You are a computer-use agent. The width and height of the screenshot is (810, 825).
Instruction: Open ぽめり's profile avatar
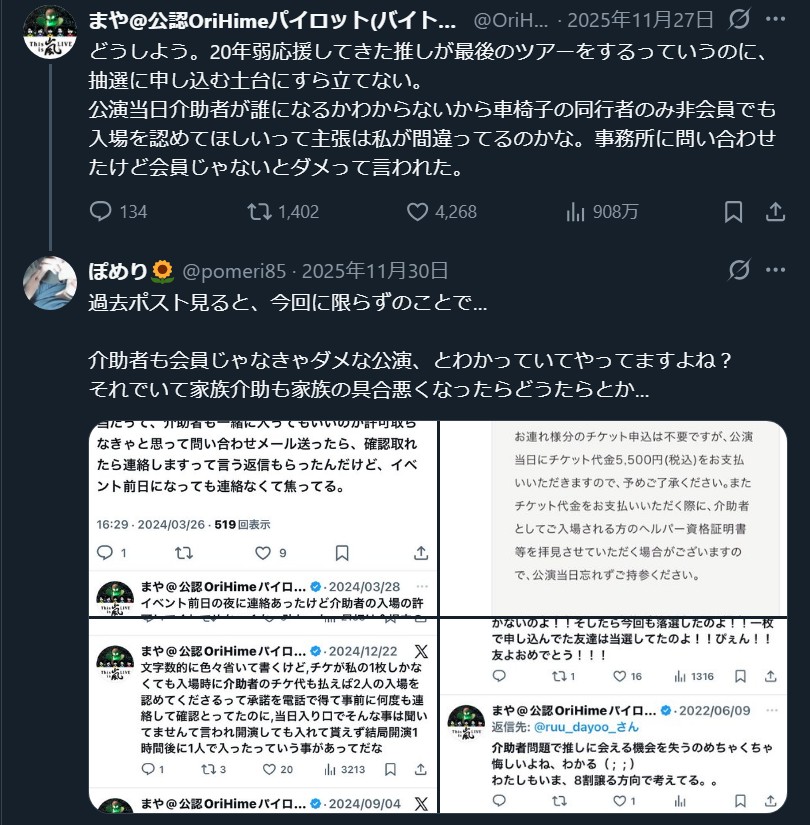49,282
